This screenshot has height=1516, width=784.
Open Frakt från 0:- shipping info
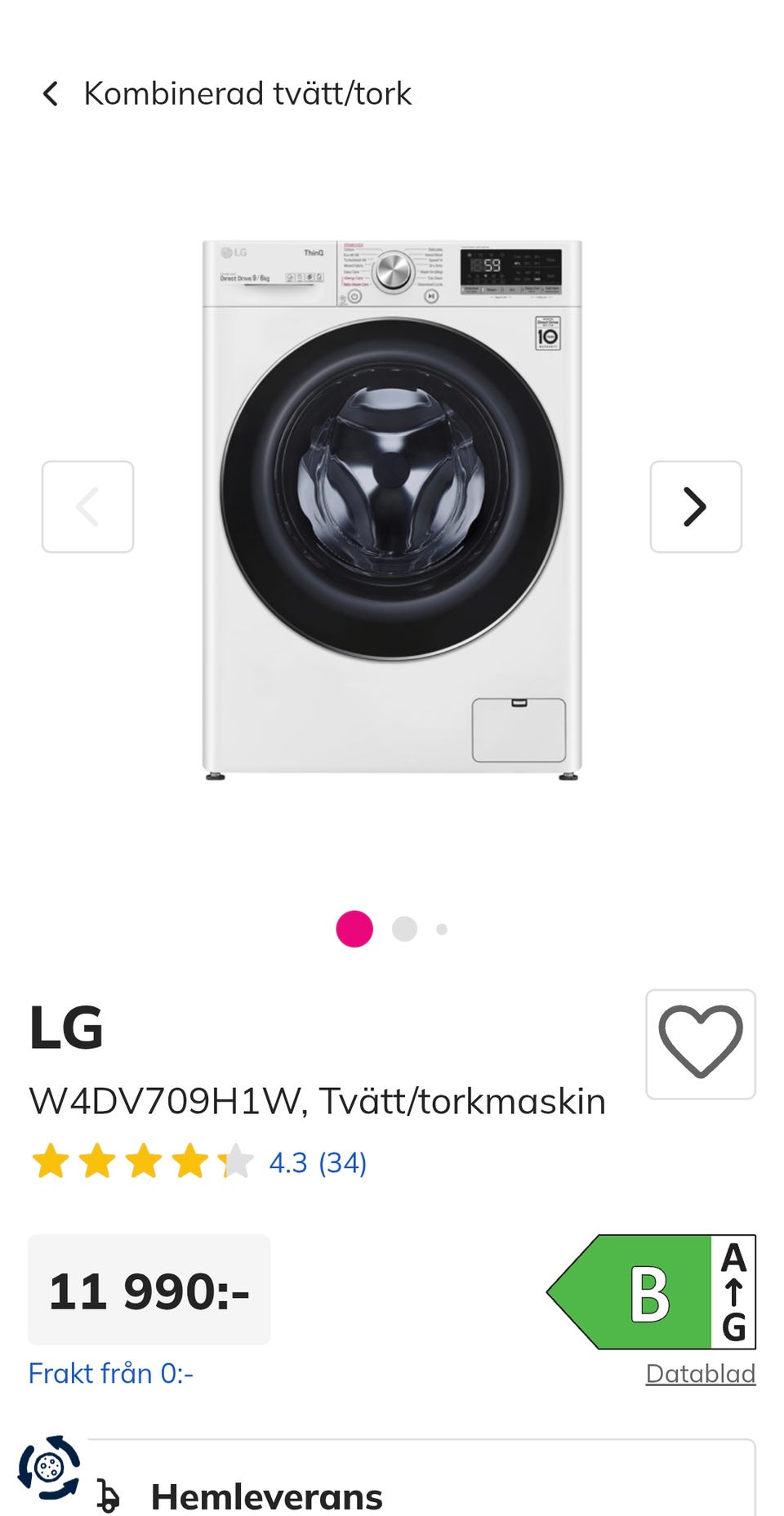[x=111, y=1373]
